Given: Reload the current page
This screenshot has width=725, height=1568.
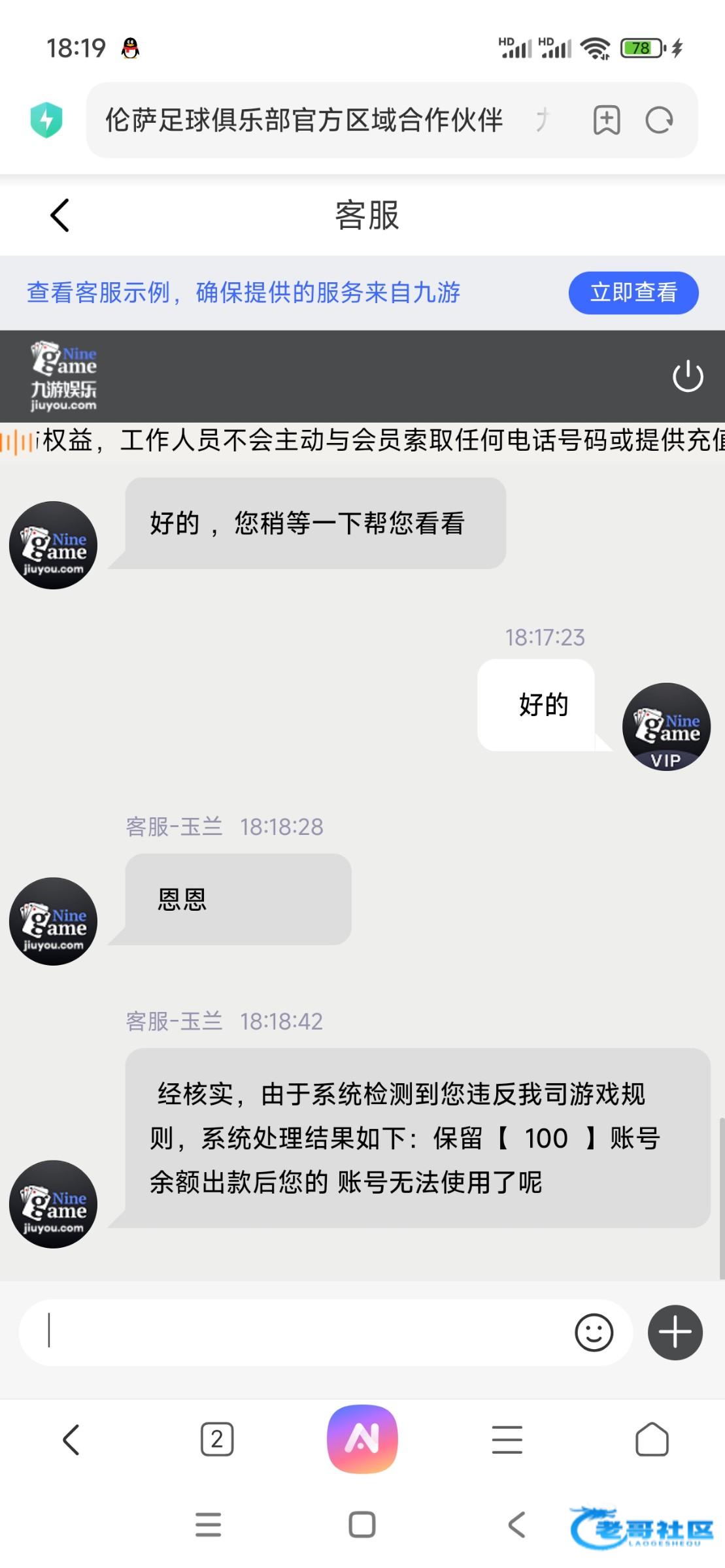Looking at the screenshot, I should (659, 120).
